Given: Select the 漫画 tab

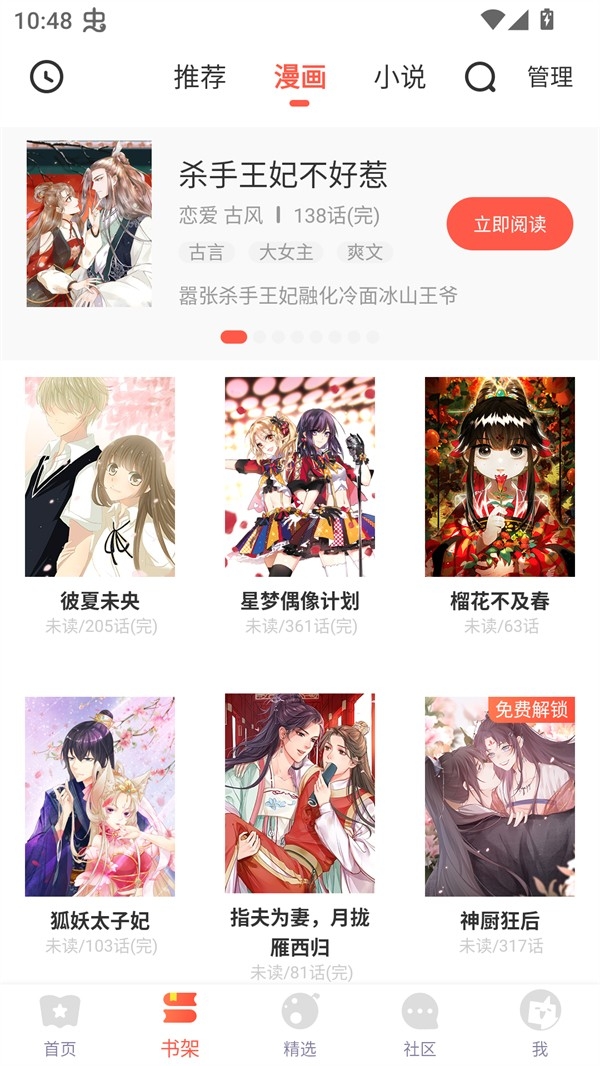Looking at the screenshot, I should point(300,77).
